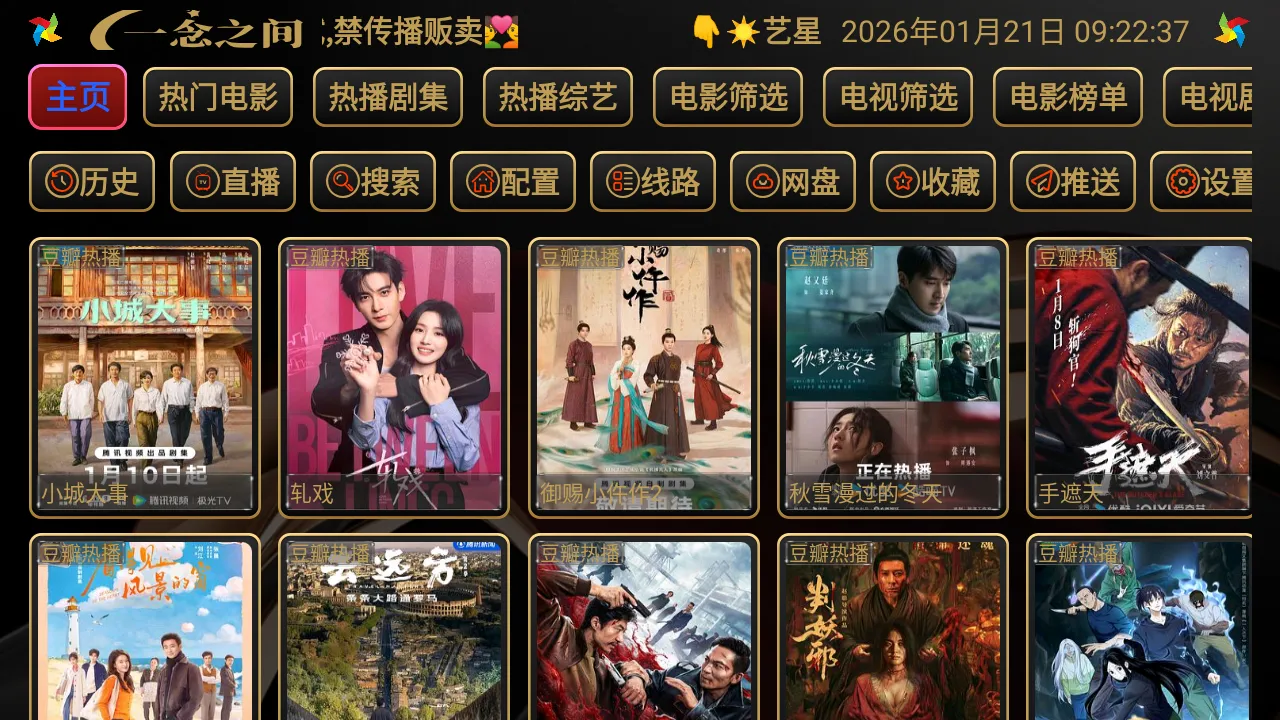View 收藏 favorites
The width and height of the screenshot is (1280, 720).
(933, 182)
